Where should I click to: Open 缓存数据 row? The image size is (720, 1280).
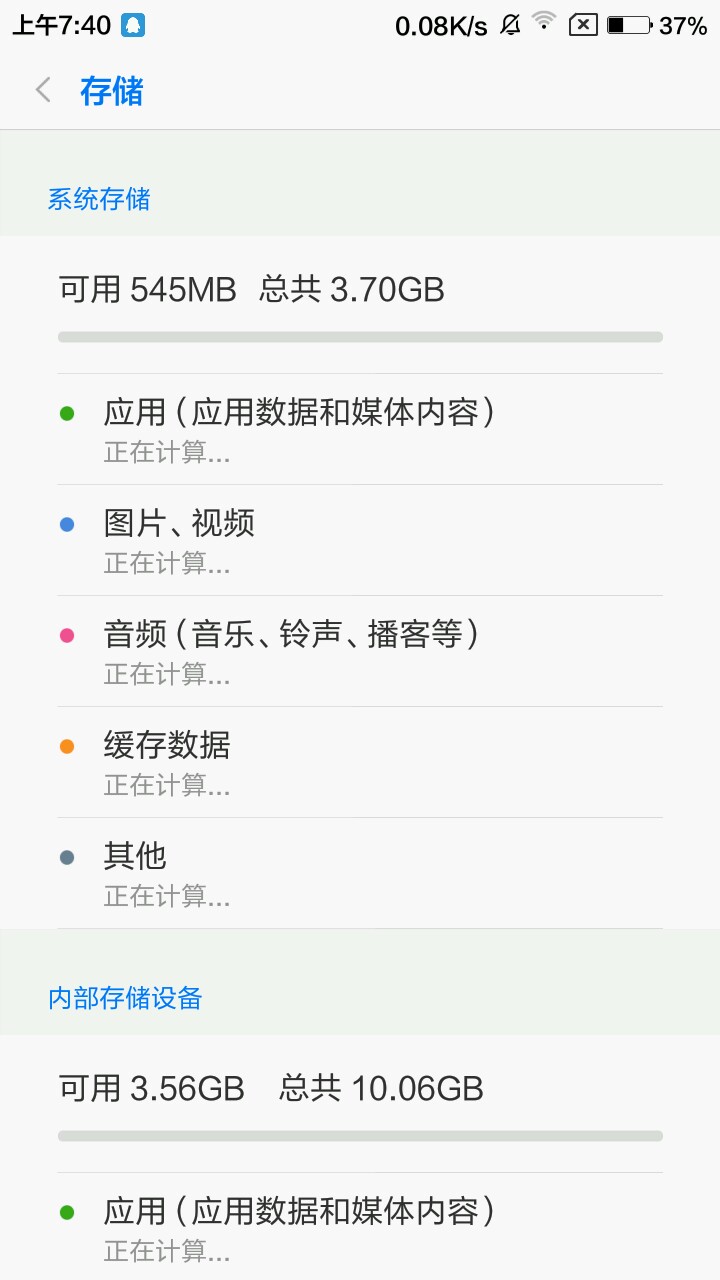pos(360,762)
